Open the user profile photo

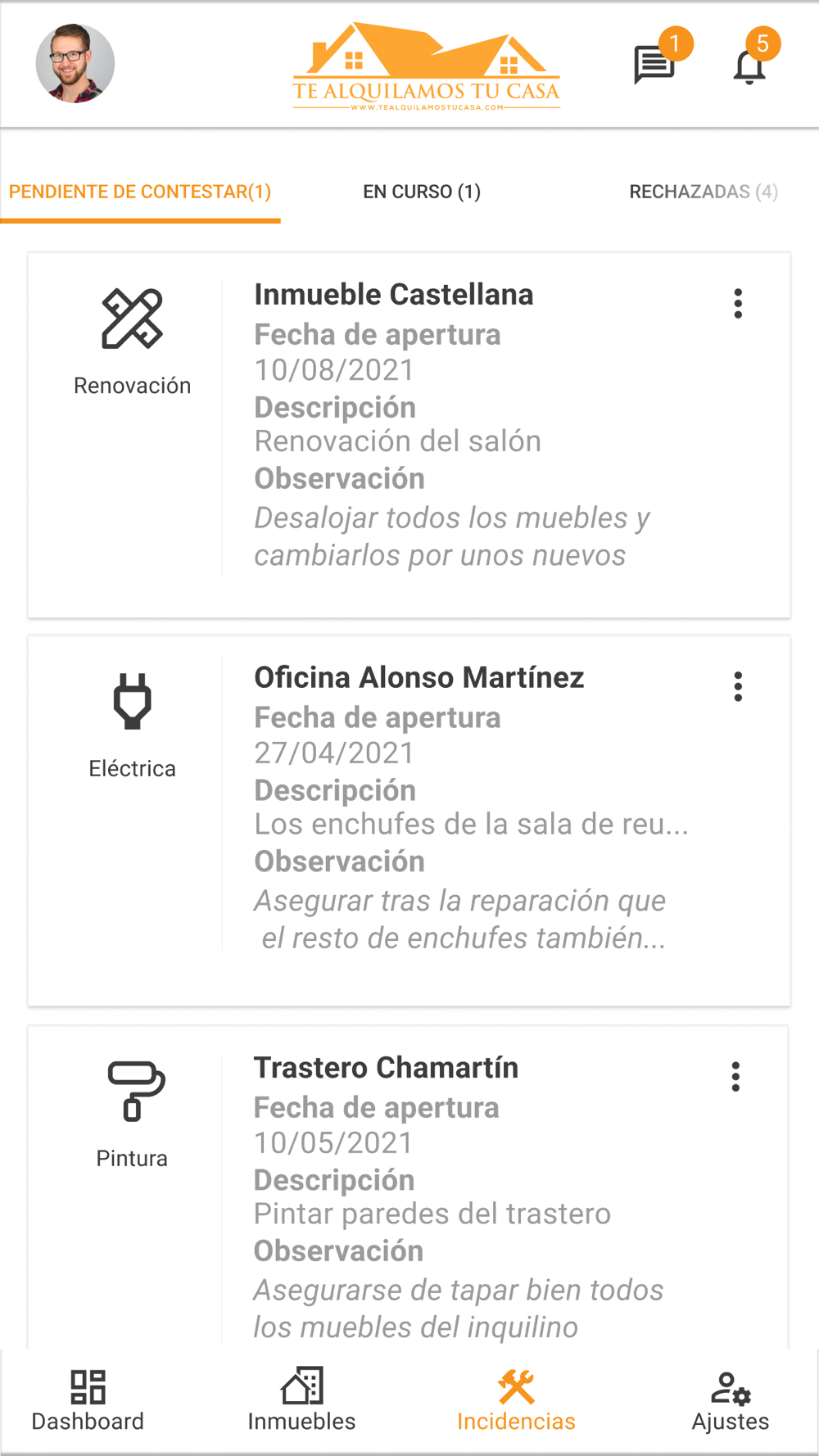coord(75,63)
